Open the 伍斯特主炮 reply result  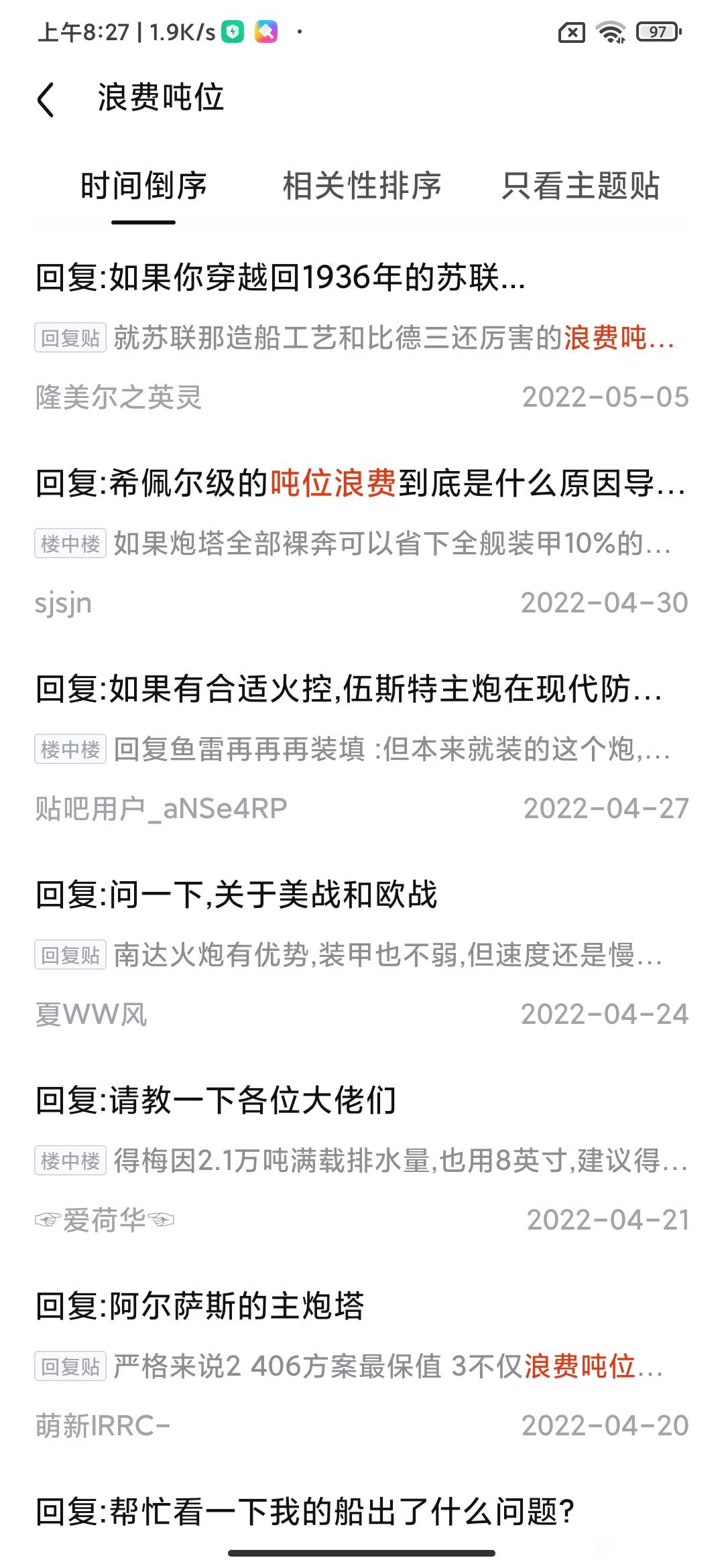coord(362,748)
